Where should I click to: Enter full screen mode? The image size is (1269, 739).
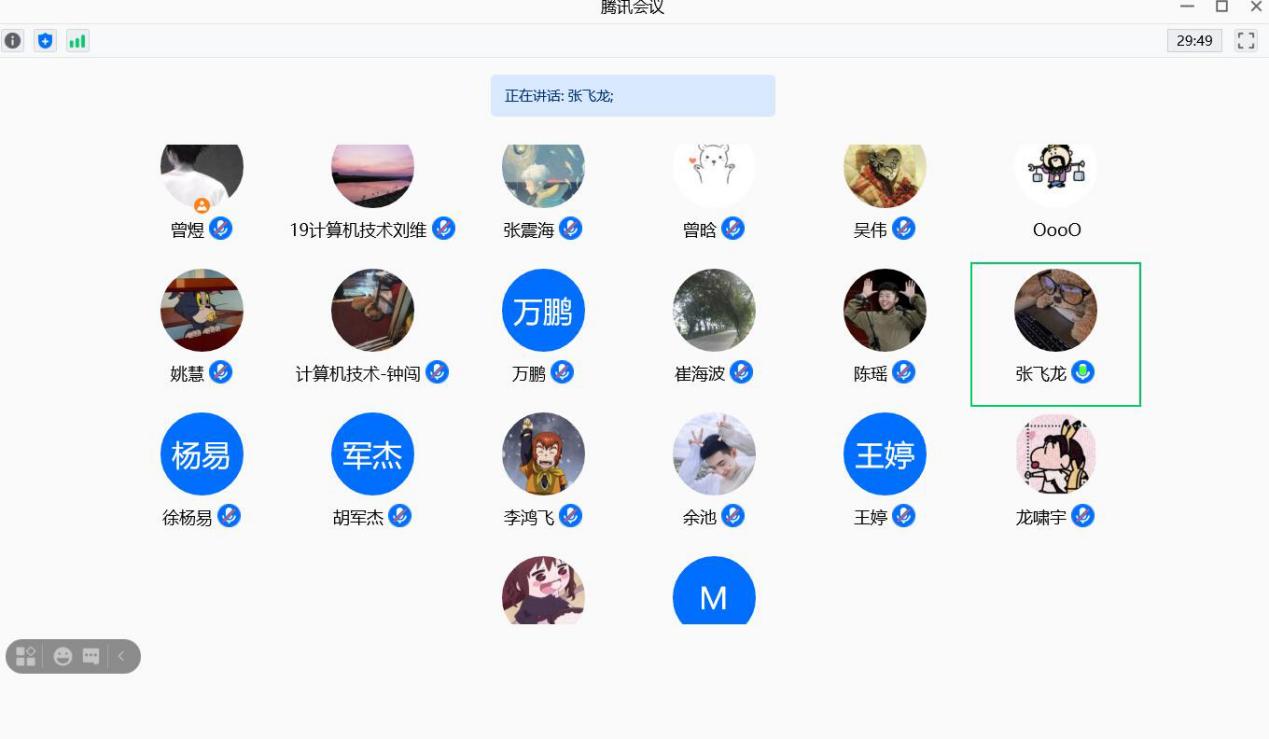click(1246, 41)
